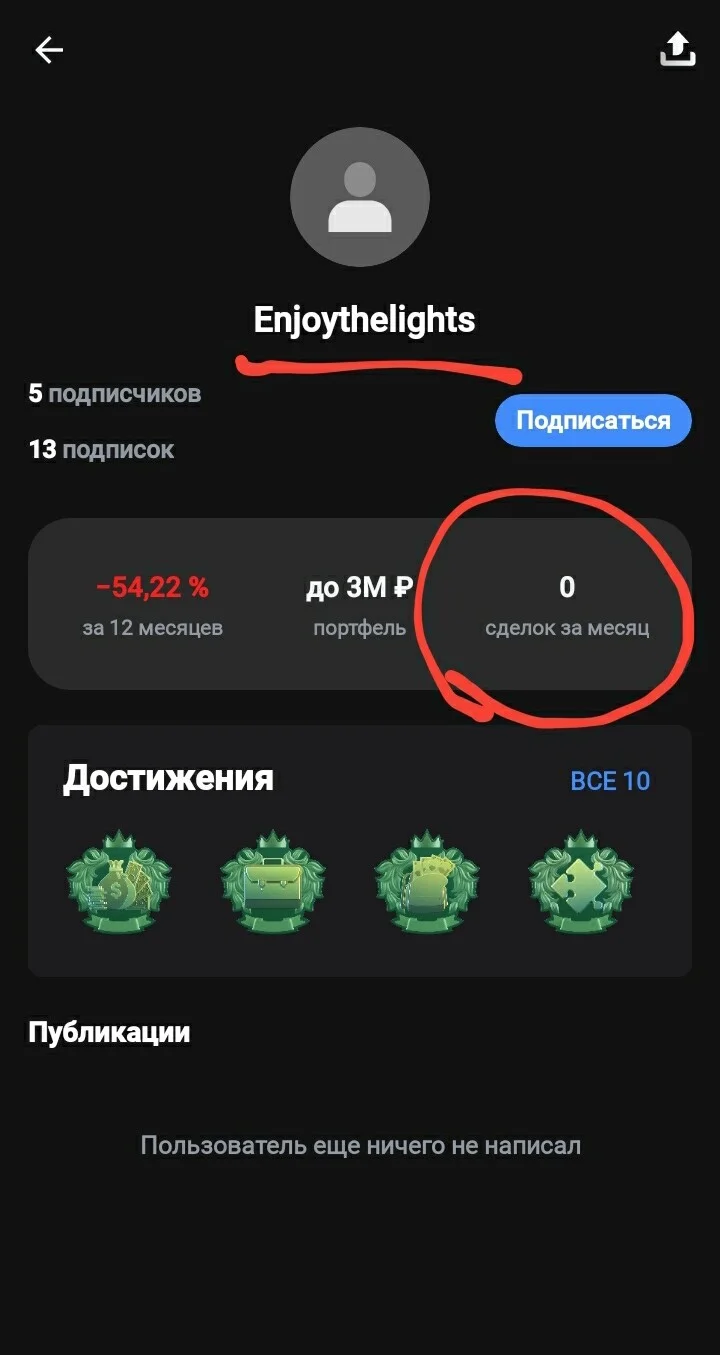The image size is (720, 1355).
Task: Open the list of 13 подписок
Action: click(x=101, y=450)
